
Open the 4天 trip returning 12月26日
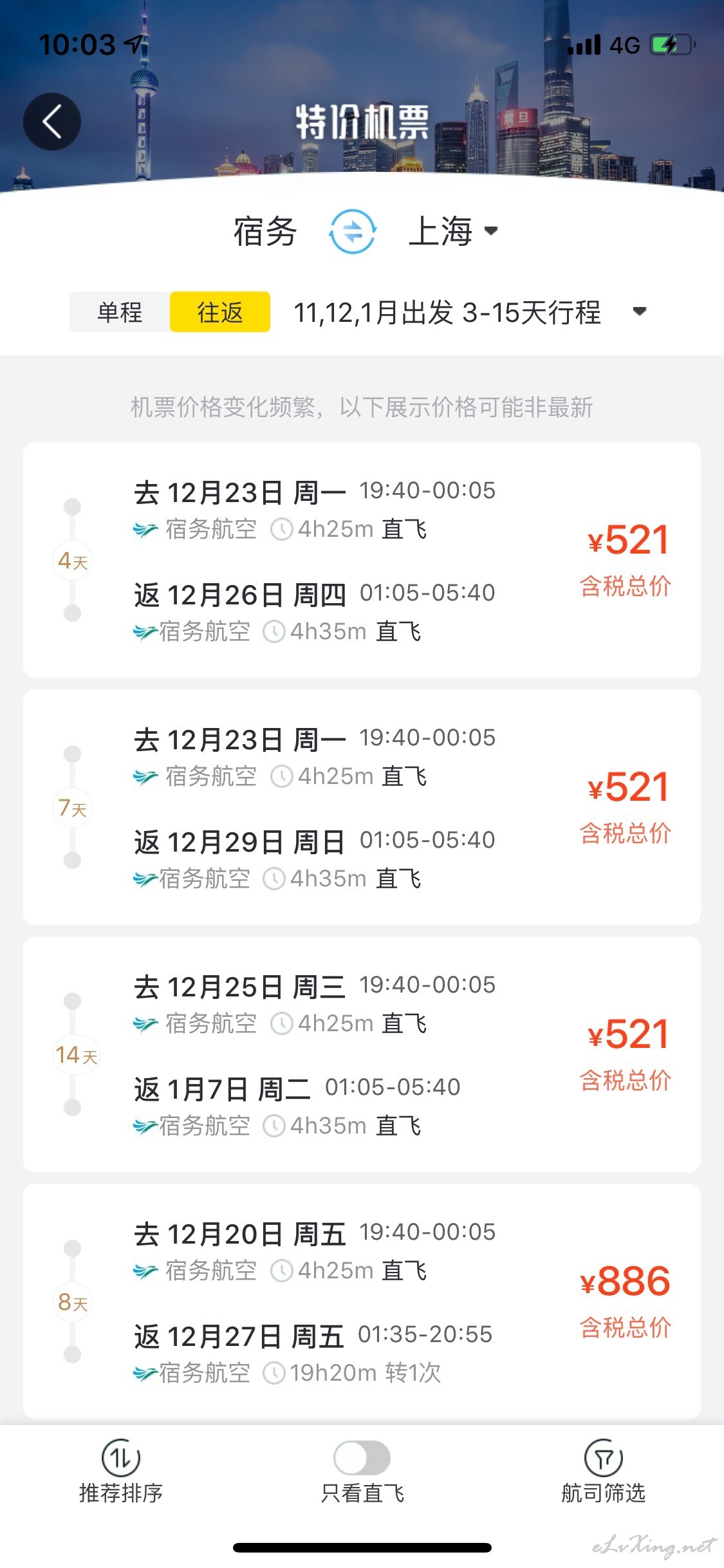(x=362, y=559)
